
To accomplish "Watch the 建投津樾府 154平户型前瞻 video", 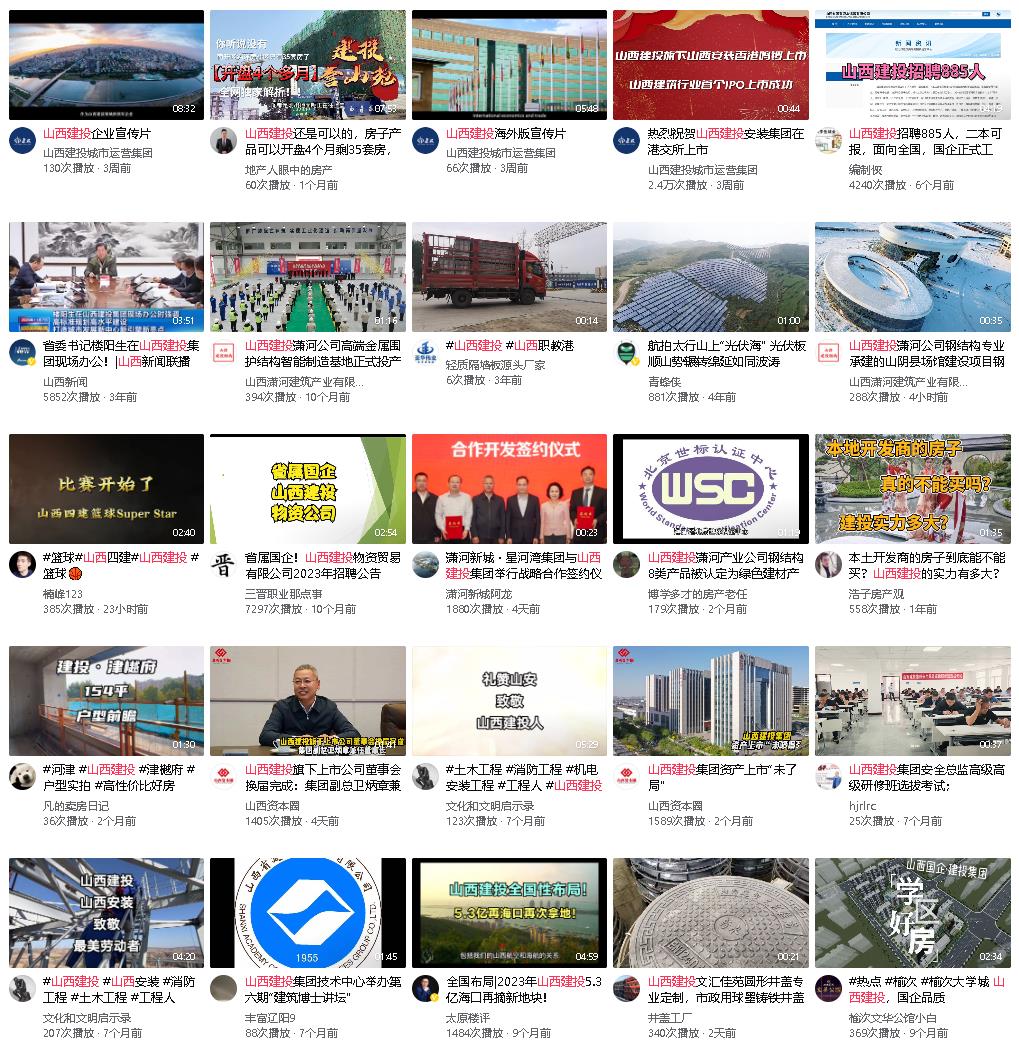I will pos(106,701).
